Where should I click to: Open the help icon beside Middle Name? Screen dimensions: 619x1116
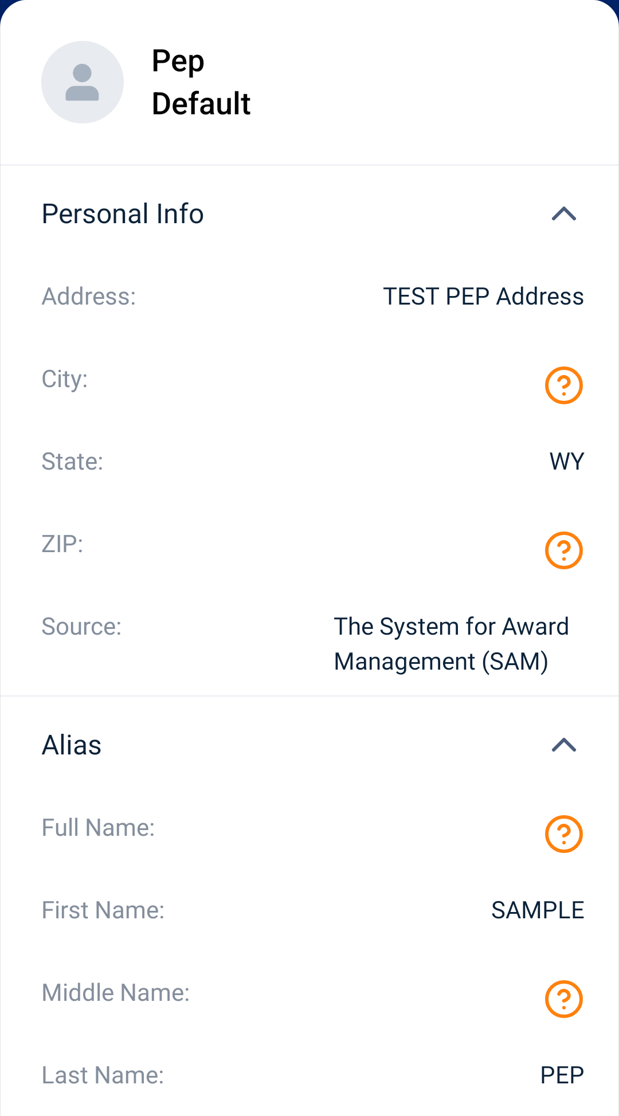(x=564, y=999)
